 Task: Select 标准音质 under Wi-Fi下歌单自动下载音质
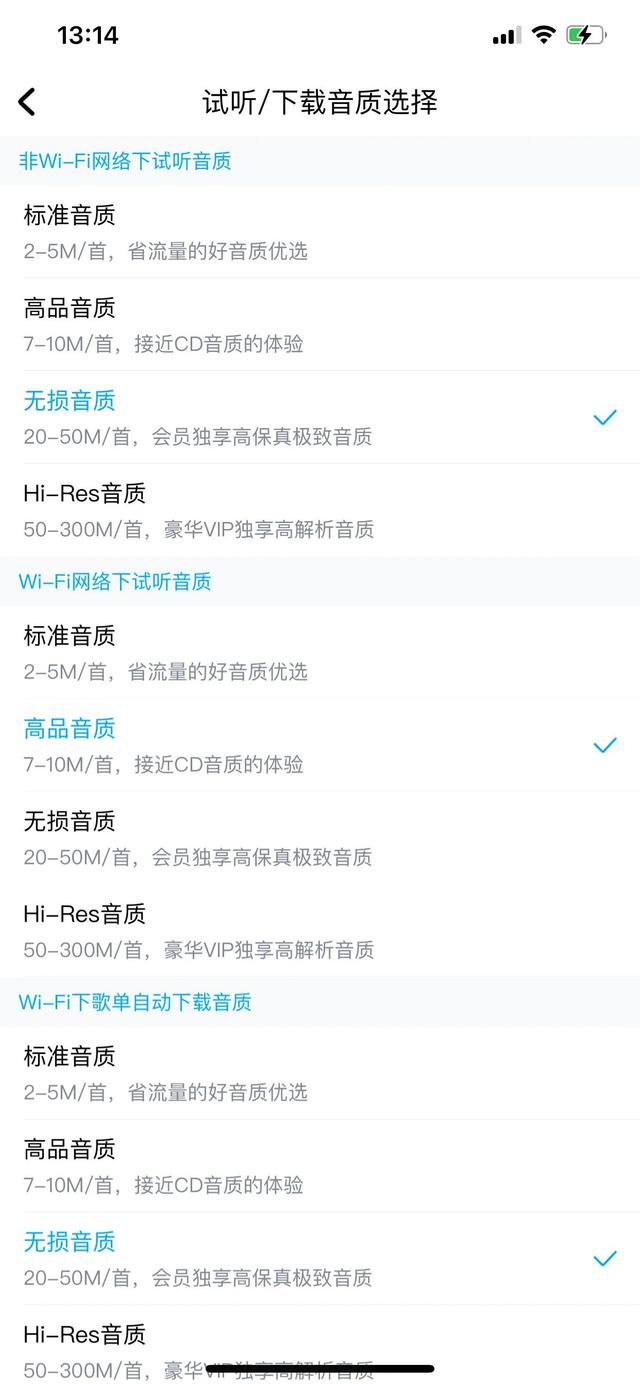(x=320, y=1073)
